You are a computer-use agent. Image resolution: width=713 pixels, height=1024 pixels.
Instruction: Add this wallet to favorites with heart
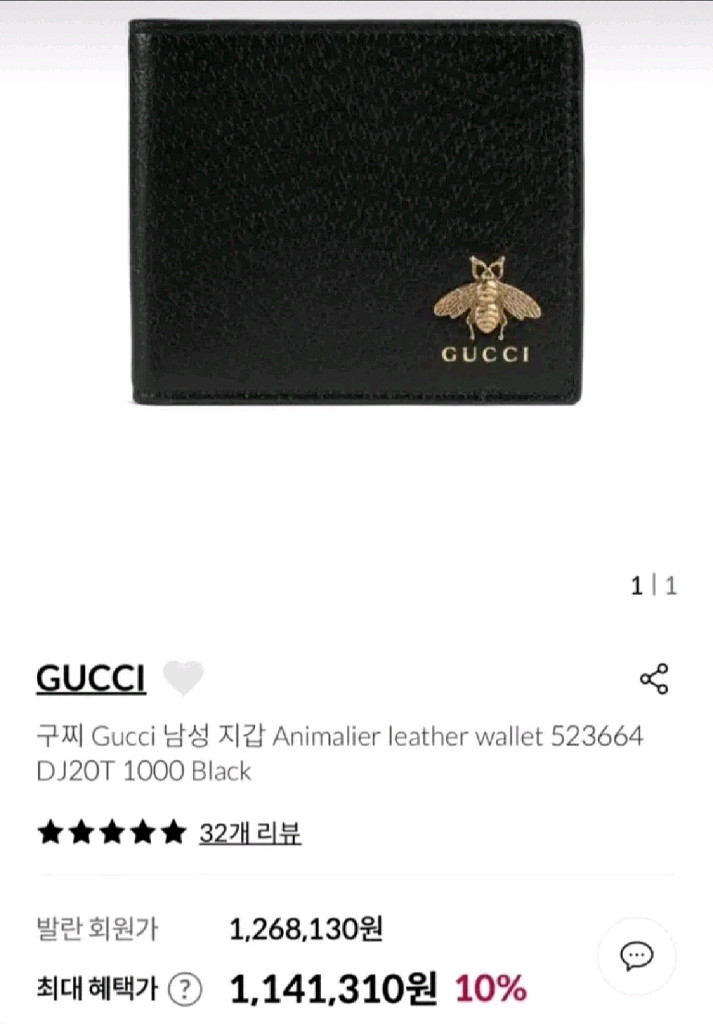click(183, 678)
